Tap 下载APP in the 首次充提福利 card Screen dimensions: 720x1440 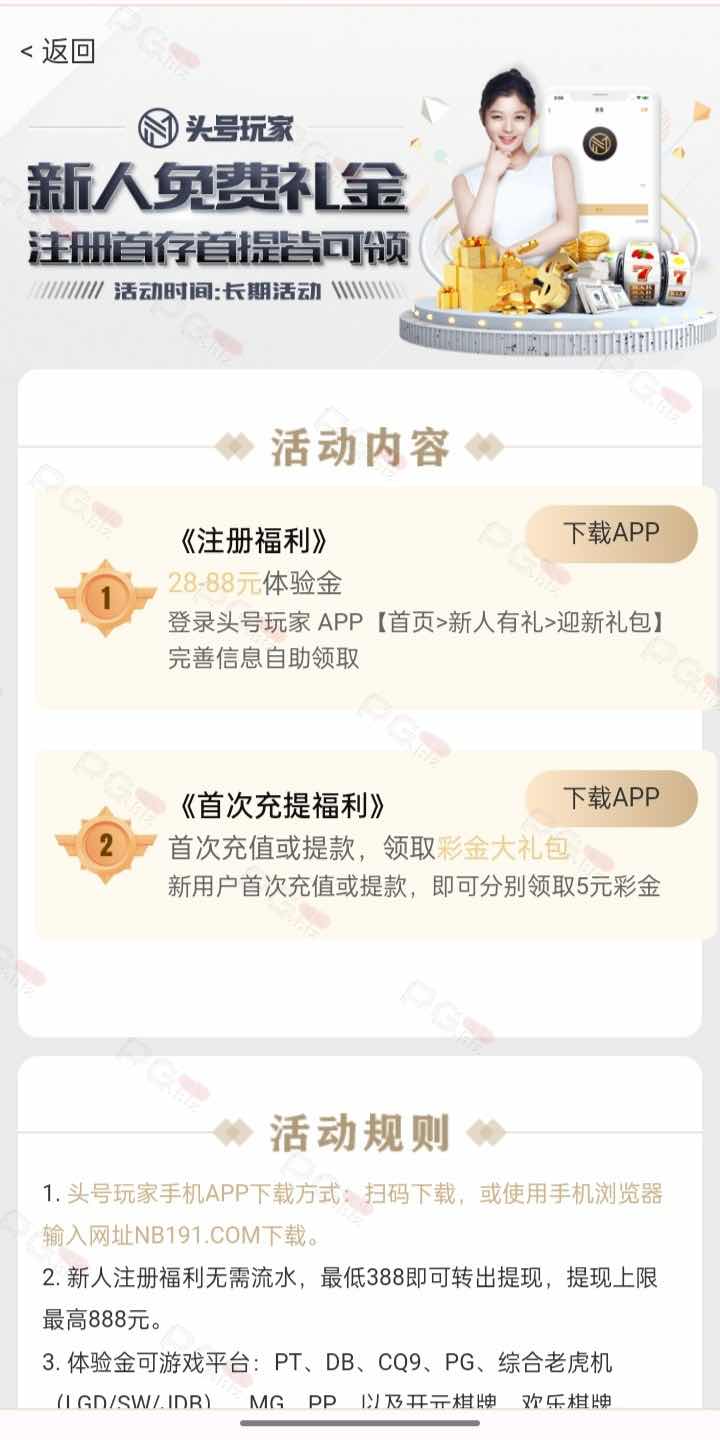(x=612, y=798)
